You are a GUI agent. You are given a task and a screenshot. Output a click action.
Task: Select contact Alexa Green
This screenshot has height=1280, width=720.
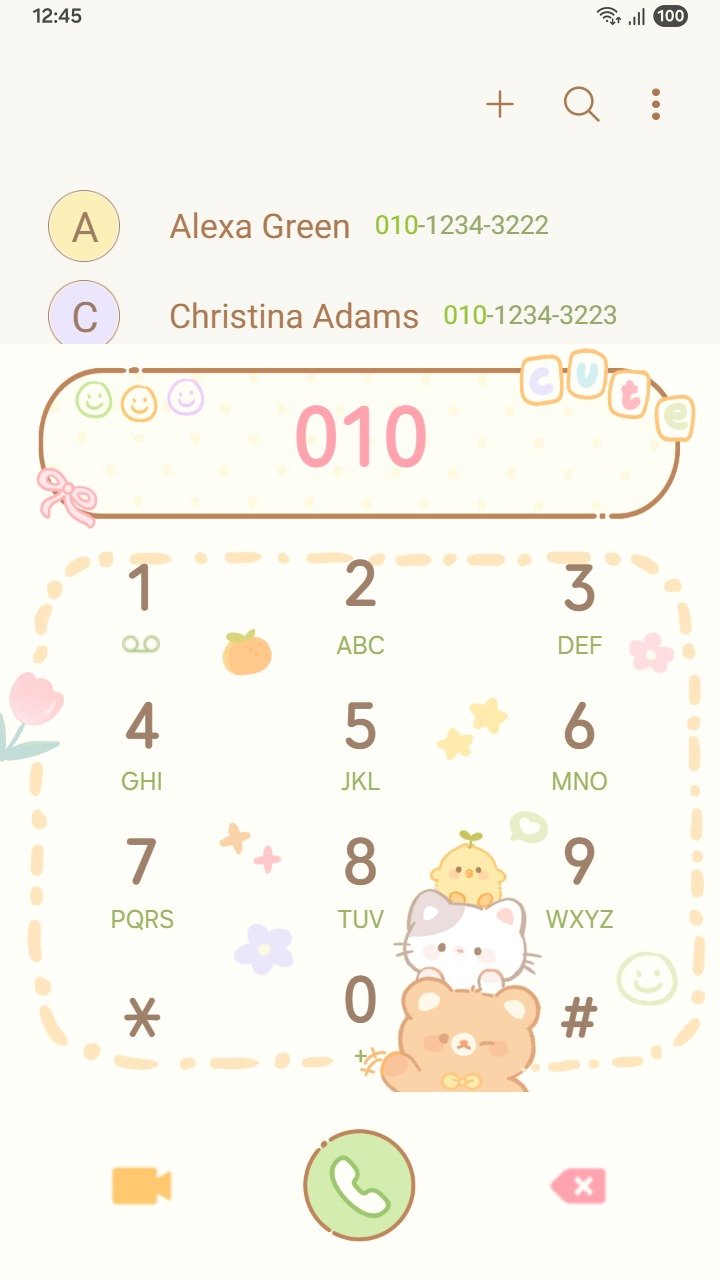click(x=260, y=226)
